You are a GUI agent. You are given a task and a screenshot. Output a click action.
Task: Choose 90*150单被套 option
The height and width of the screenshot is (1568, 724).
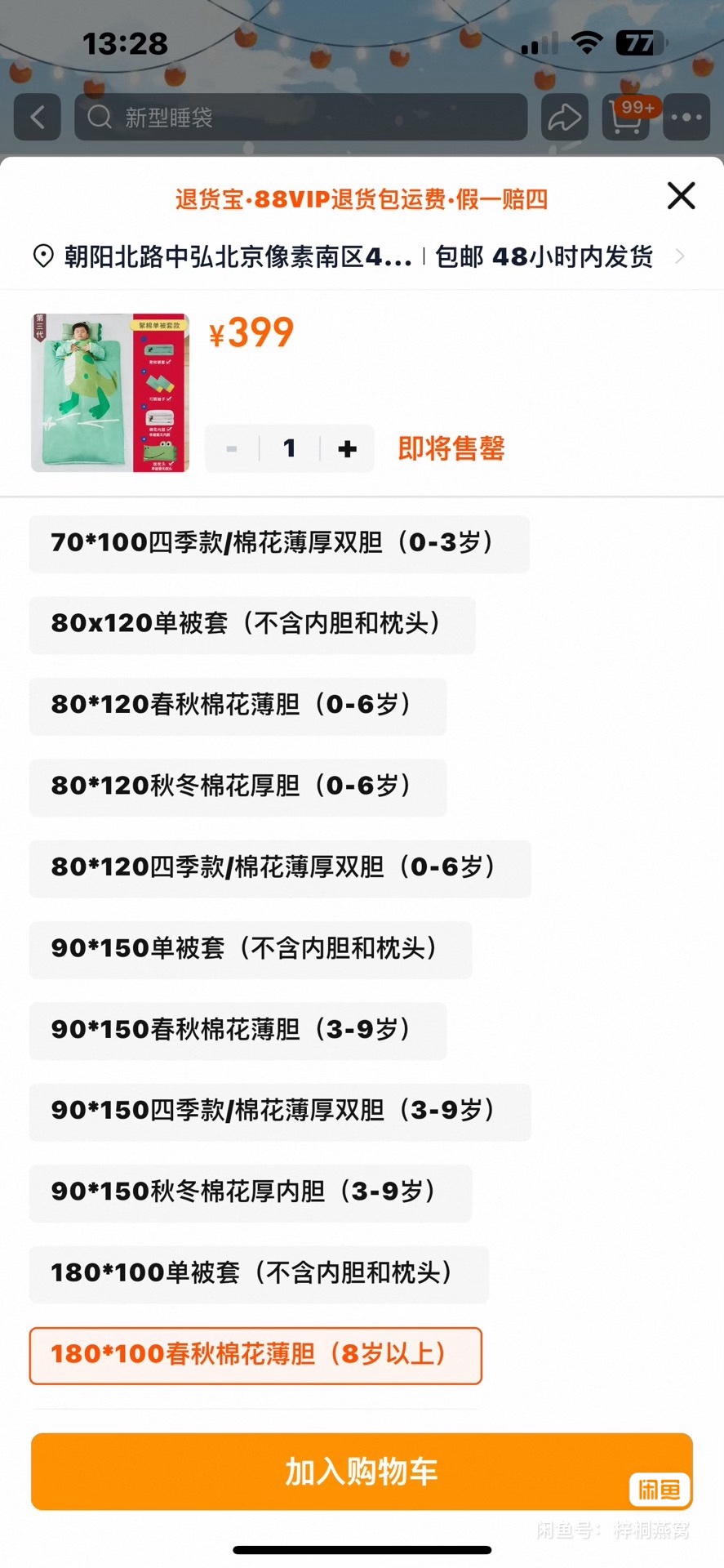(x=250, y=949)
